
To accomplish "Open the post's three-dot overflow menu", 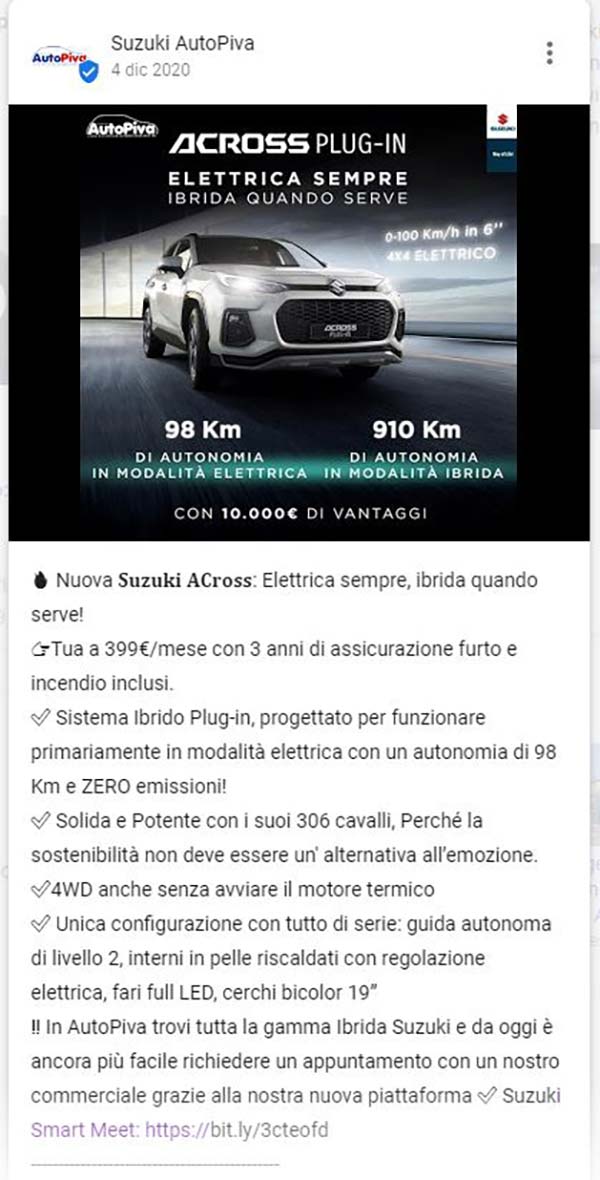I will 550,53.
